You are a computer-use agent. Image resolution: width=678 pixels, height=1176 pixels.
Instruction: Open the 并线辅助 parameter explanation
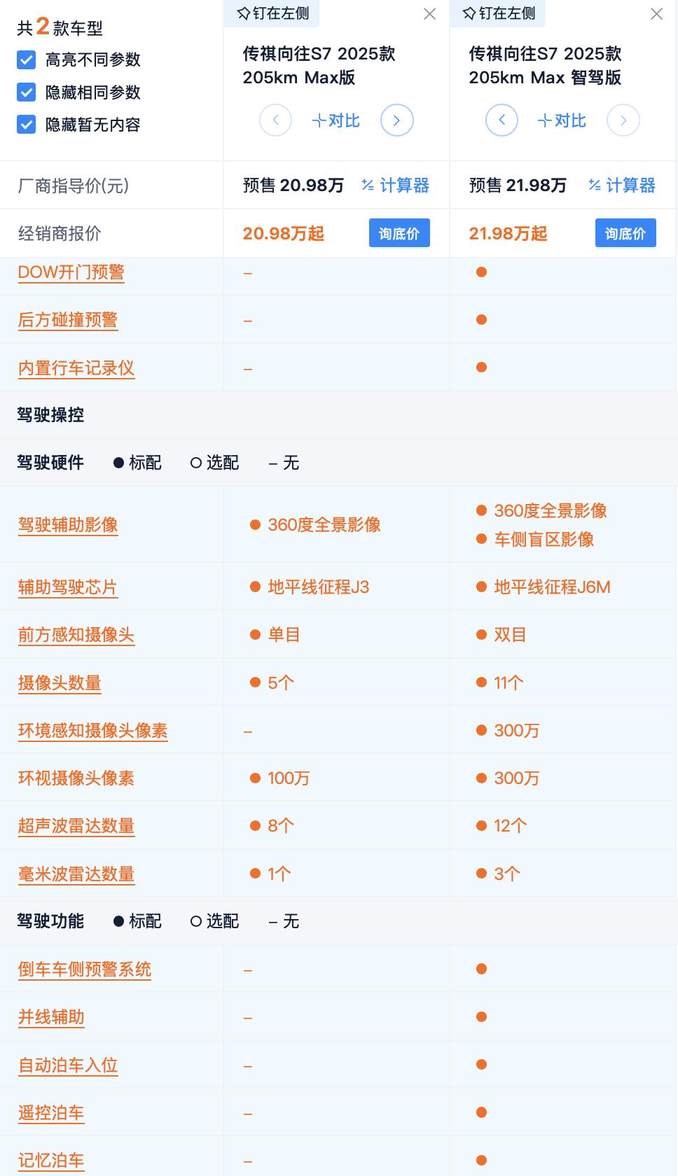click(51, 1018)
